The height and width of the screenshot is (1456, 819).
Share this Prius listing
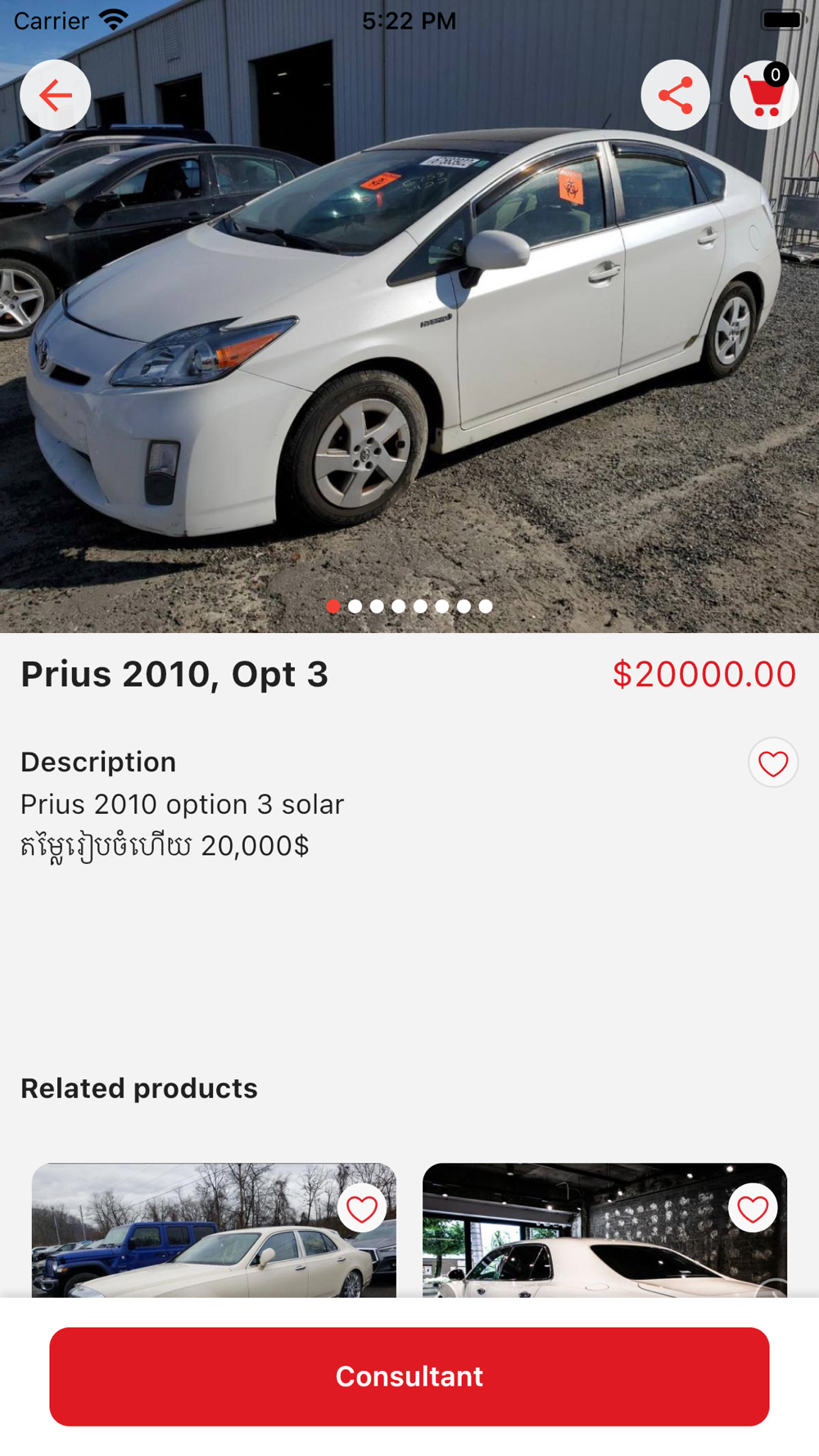pos(676,95)
